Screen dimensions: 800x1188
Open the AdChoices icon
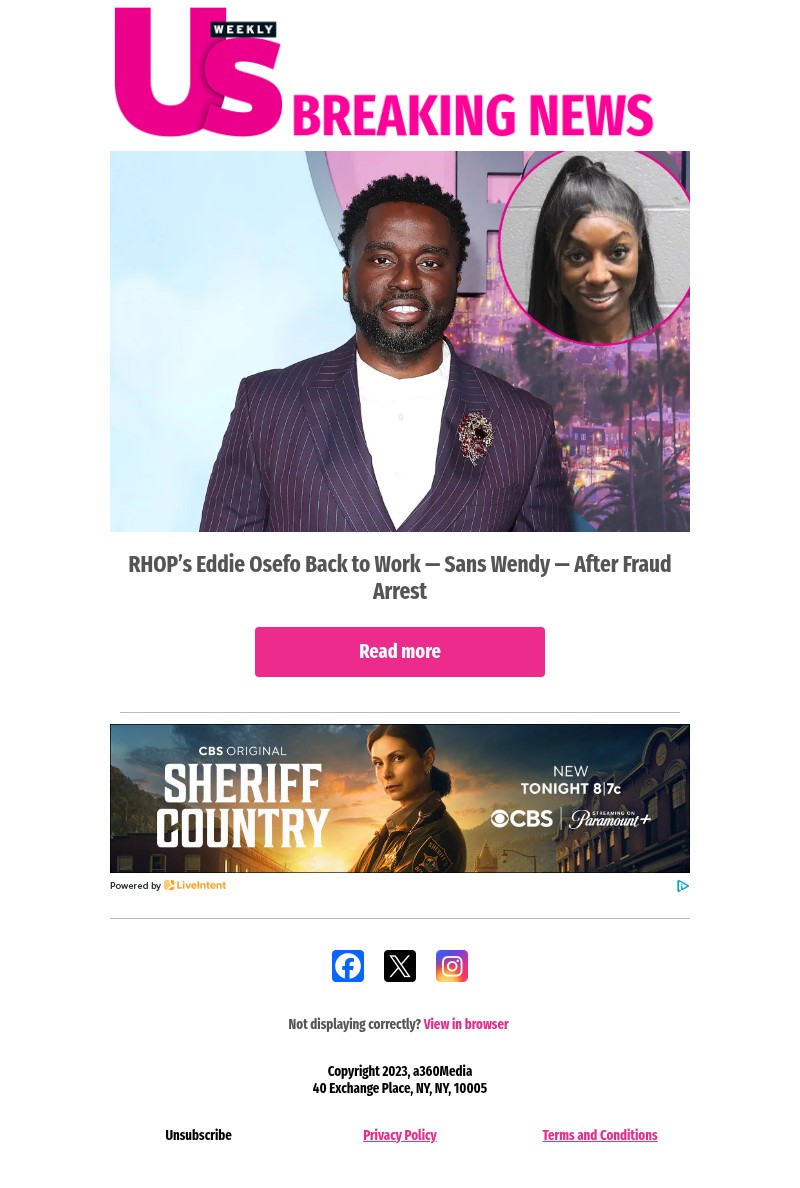[683, 886]
